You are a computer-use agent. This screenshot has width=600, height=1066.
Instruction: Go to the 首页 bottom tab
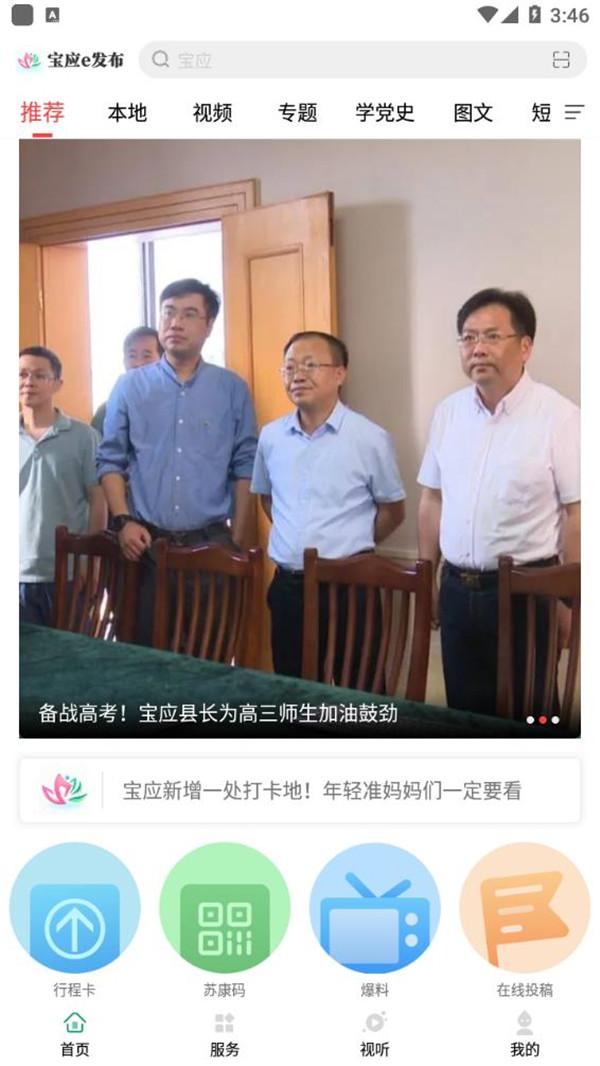pos(75,1035)
